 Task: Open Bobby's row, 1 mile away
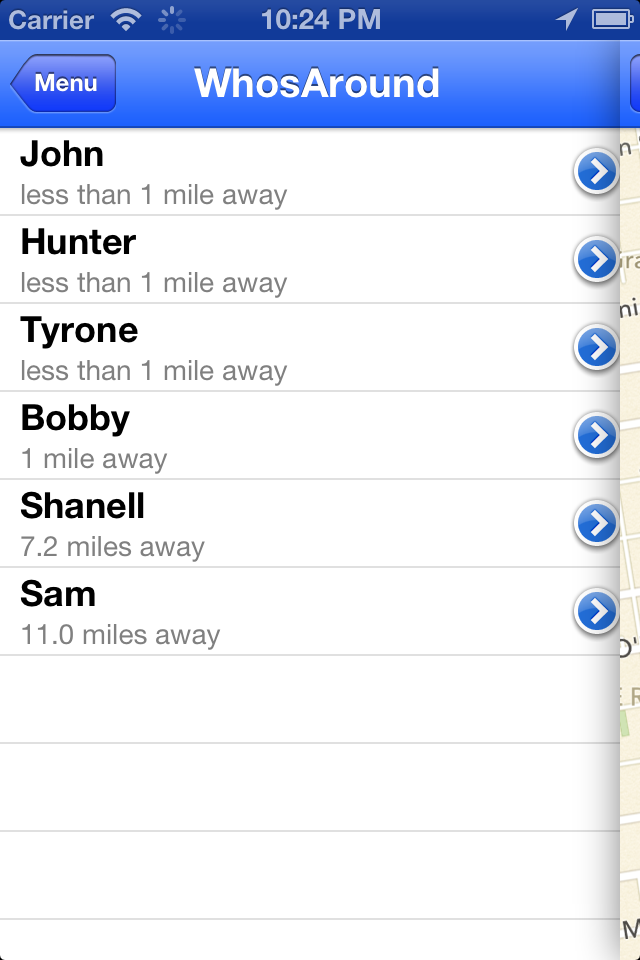pyautogui.click(x=280, y=436)
